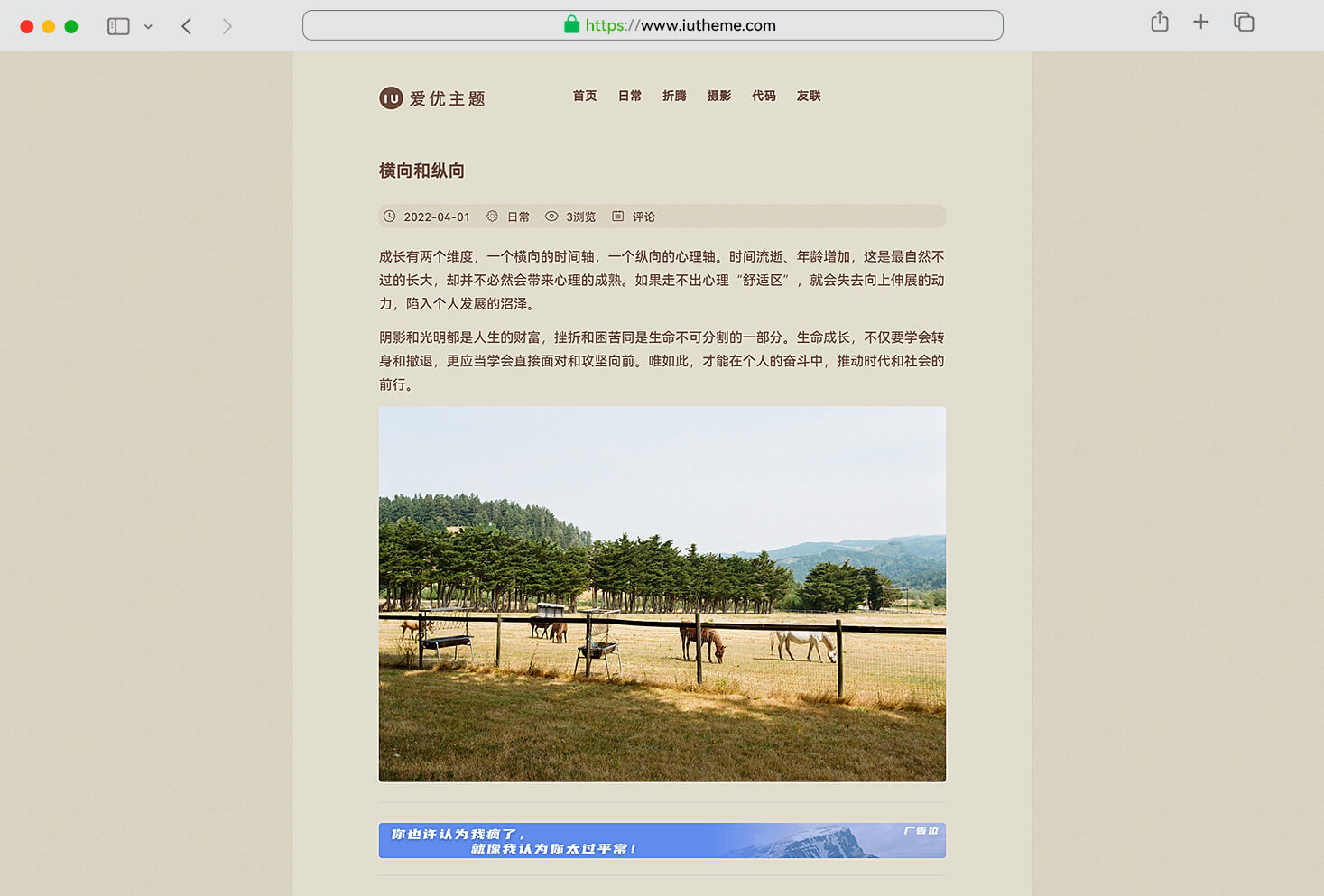1324x896 pixels.
Task: Go back to the previous page
Action: click(x=187, y=26)
